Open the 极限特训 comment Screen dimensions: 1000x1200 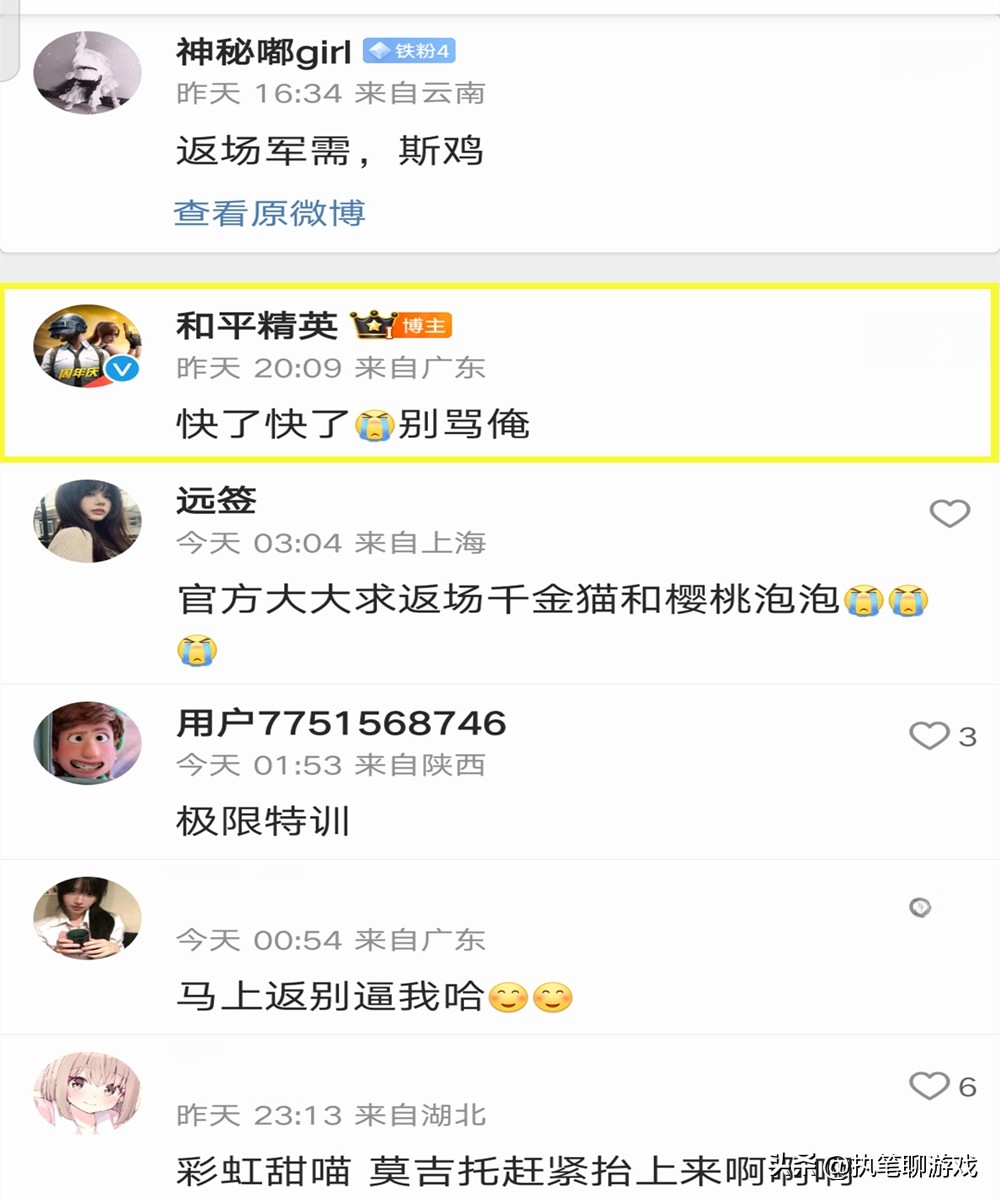point(263,822)
